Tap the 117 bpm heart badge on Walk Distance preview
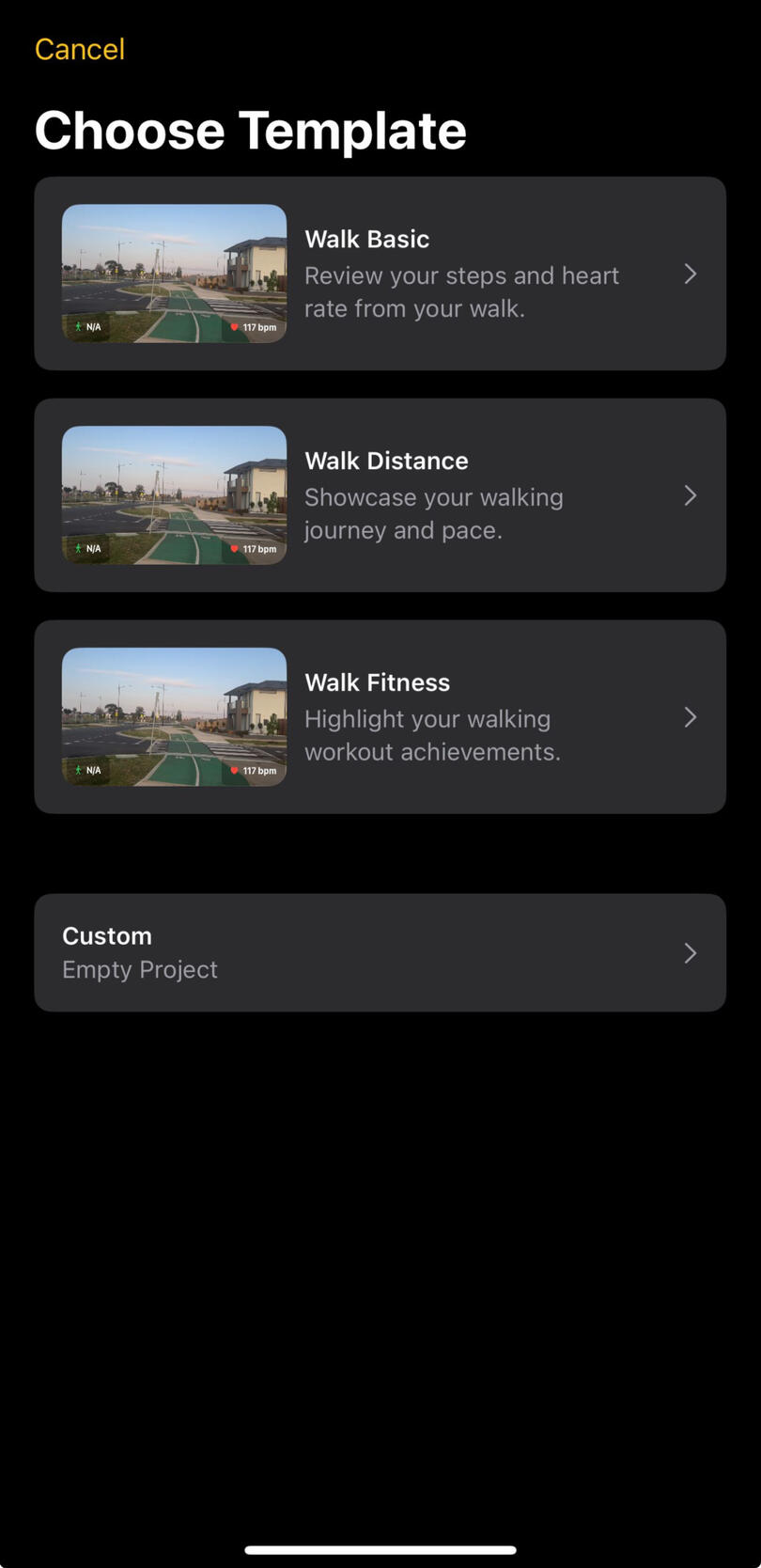The image size is (761, 1568). coord(252,548)
